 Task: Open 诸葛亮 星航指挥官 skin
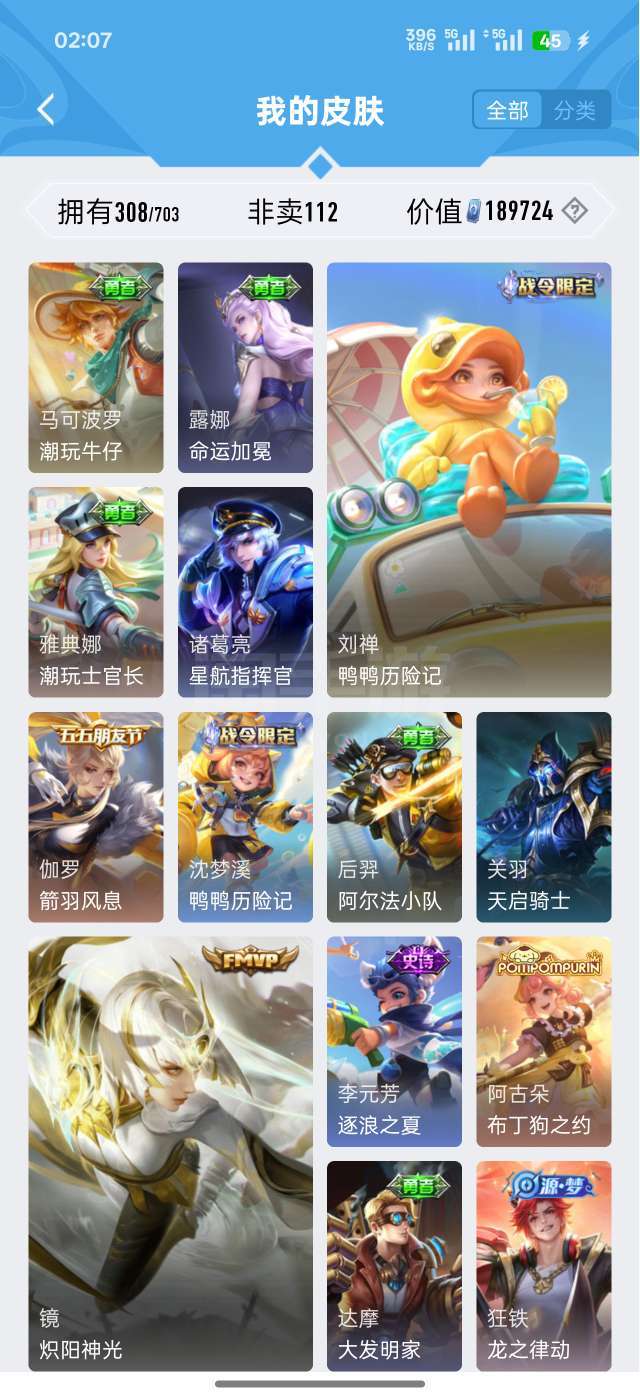point(245,592)
